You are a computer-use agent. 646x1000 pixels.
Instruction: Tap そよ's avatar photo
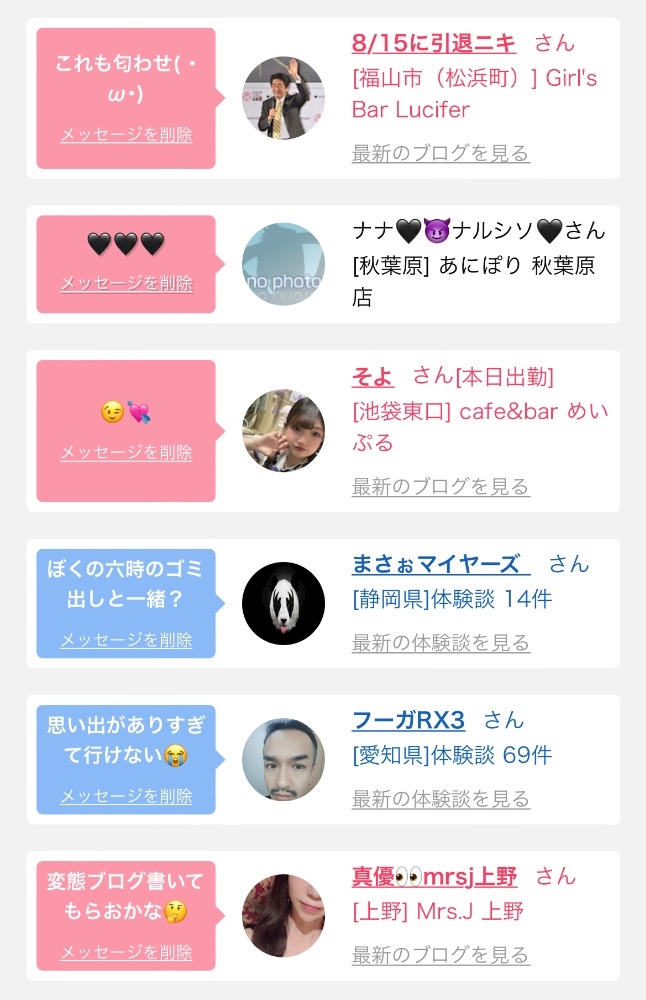284,431
